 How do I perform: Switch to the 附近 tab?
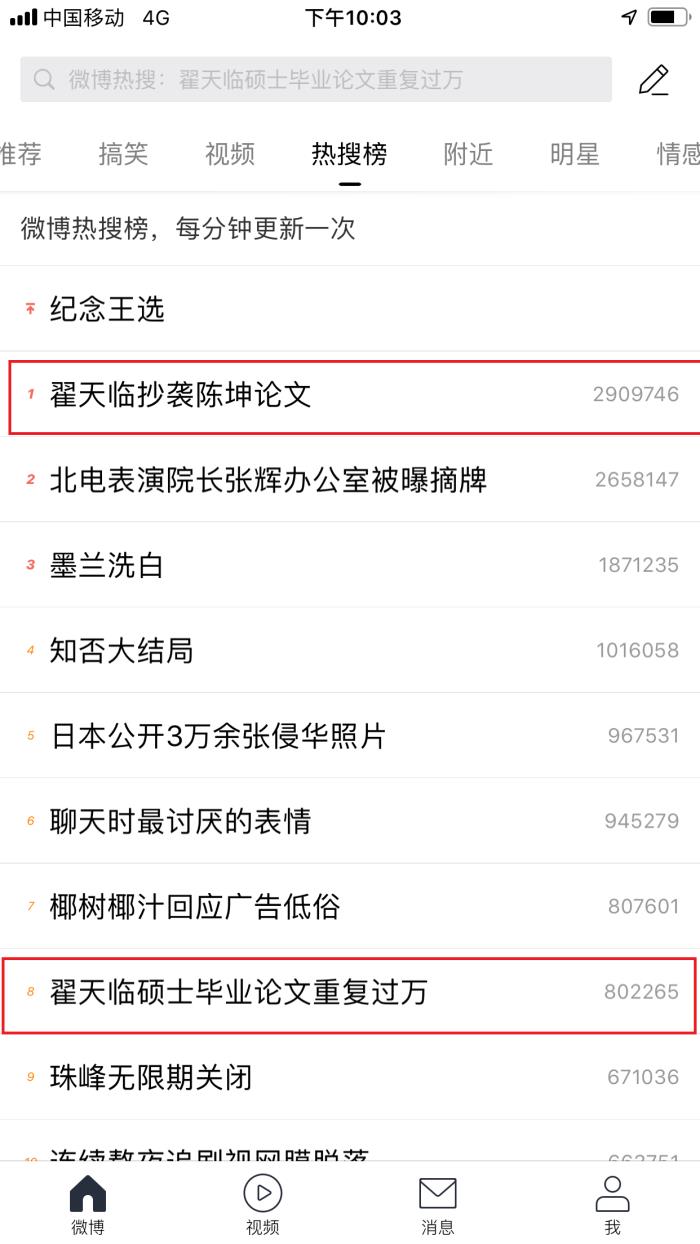tap(468, 154)
